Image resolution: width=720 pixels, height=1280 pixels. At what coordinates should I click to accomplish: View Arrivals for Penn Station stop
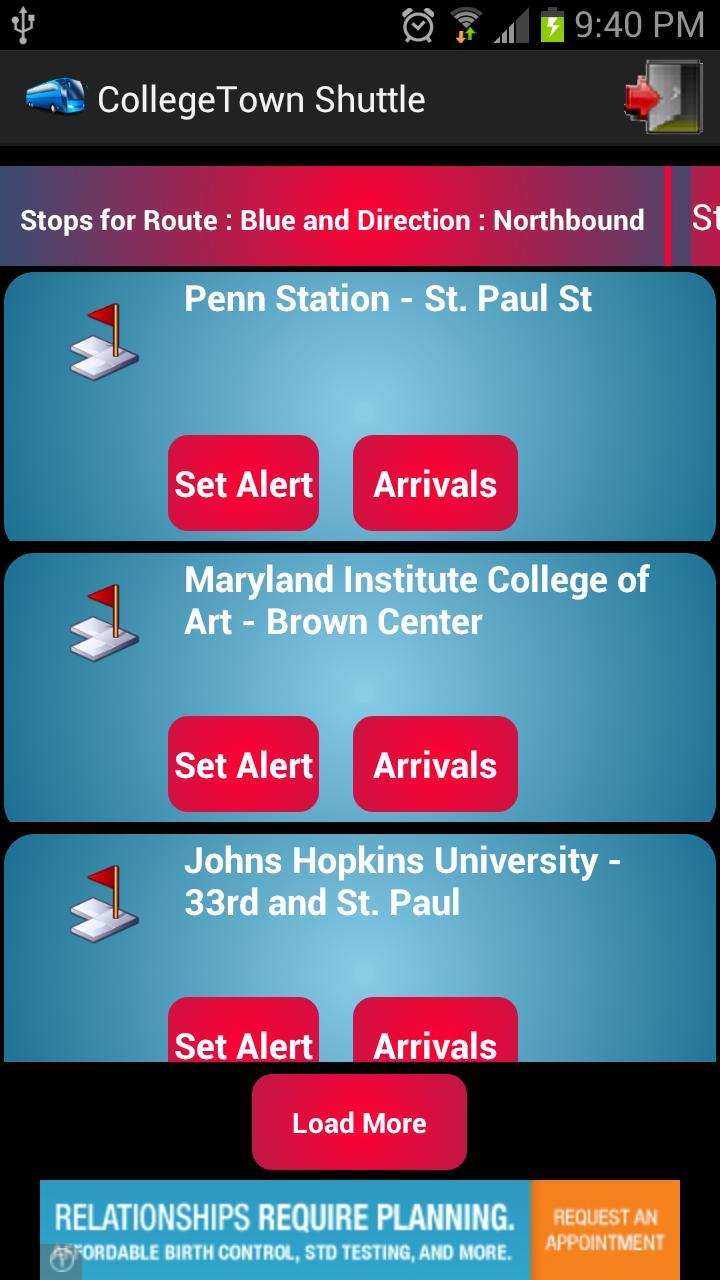click(434, 483)
